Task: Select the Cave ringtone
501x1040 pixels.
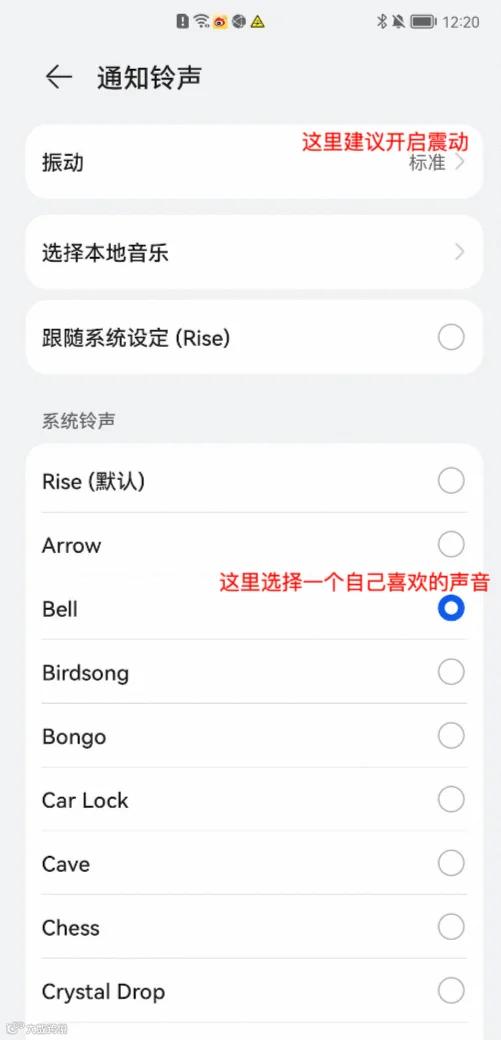Action: click(x=254, y=864)
